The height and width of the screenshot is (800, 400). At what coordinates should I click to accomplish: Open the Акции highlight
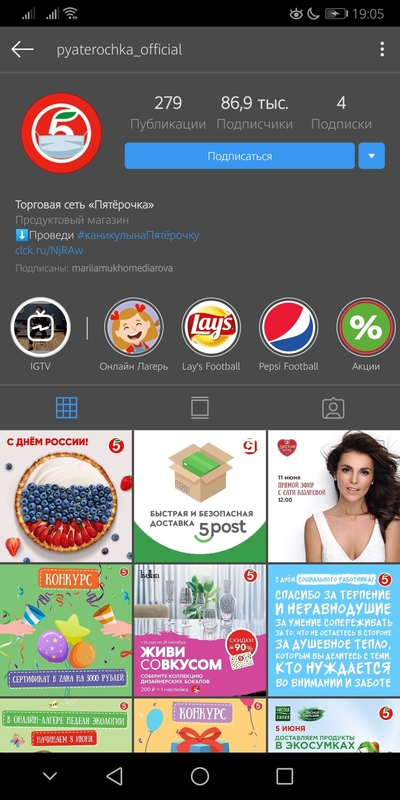366,334
